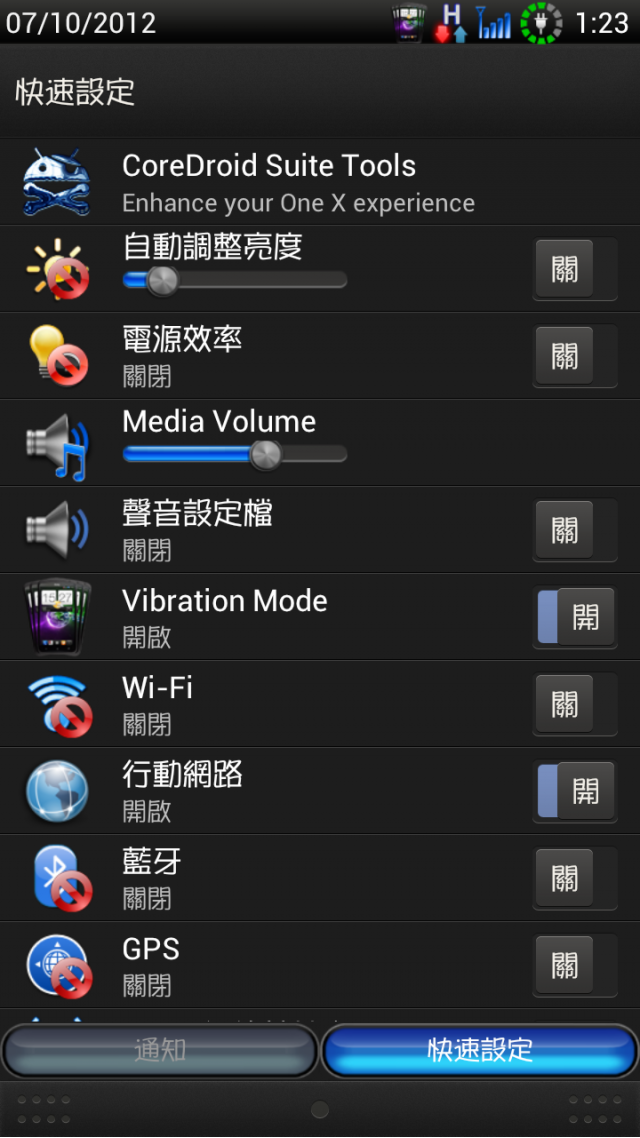The height and width of the screenshot is (1138, 640).
Task: Switch to the 通知 notifications tab
Action: (160, 1050)
